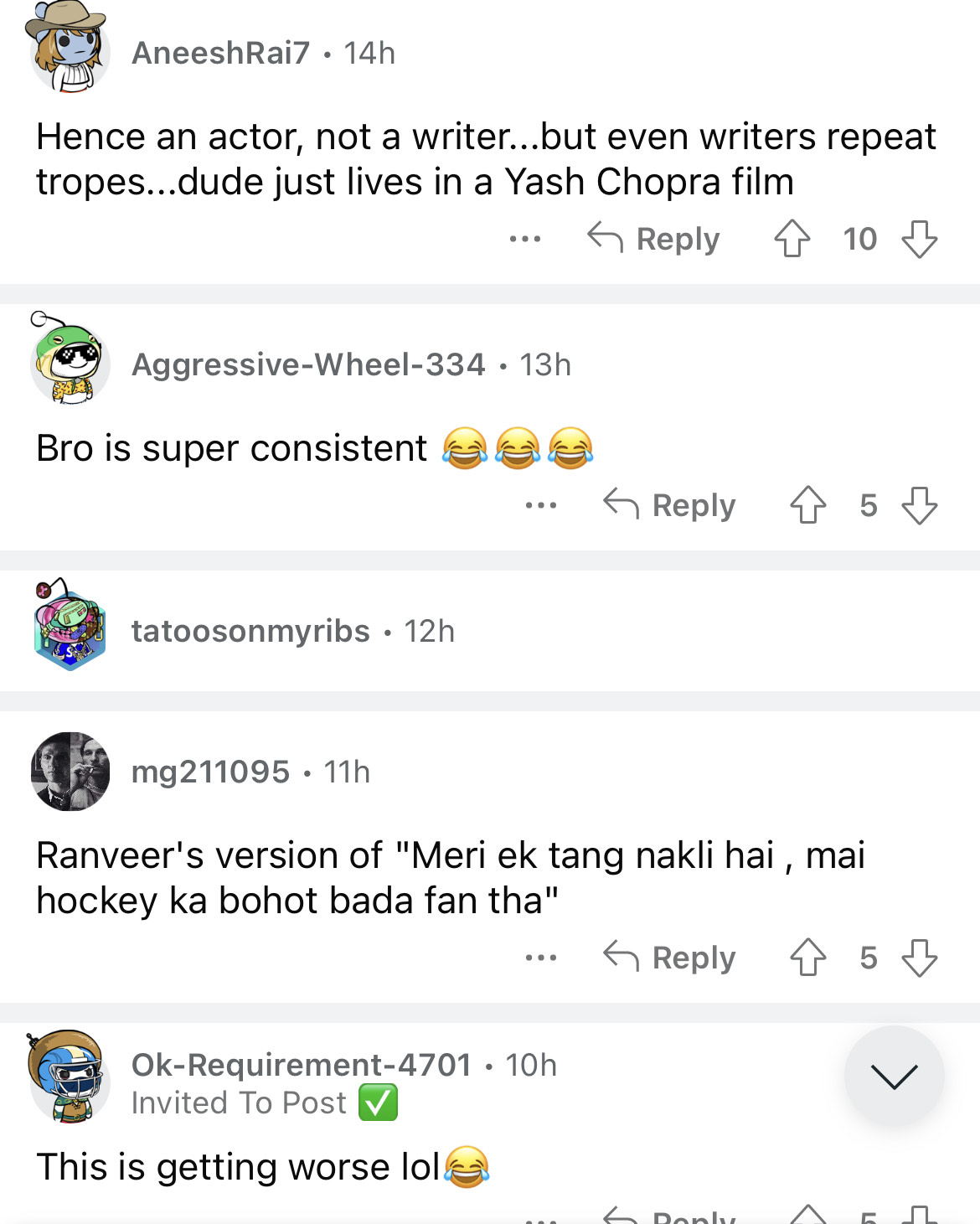
Task: Upvote mg211095's comment
Action: (807, 958)
